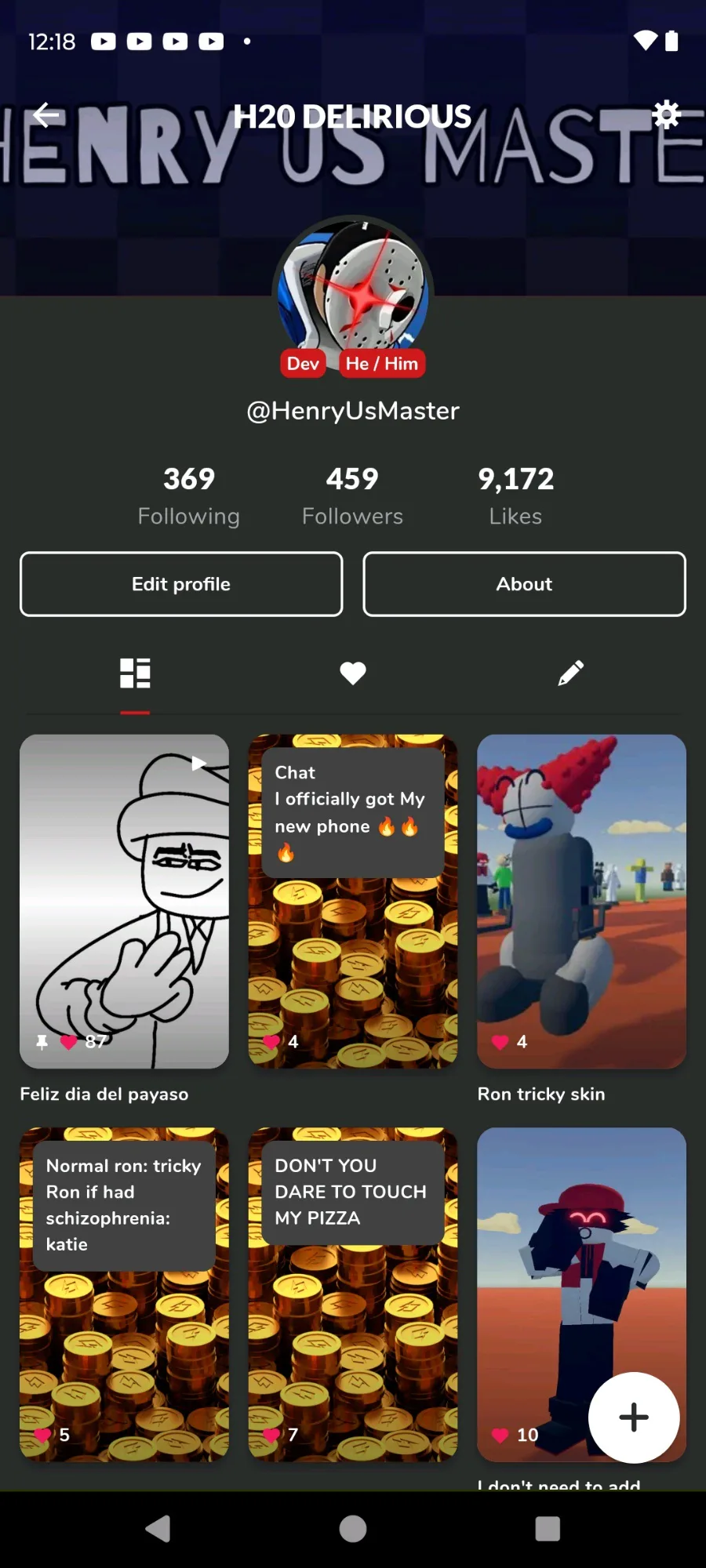The image size is (706, 1568).
Task: Open the About section
Action: click(x=524, y=584)
